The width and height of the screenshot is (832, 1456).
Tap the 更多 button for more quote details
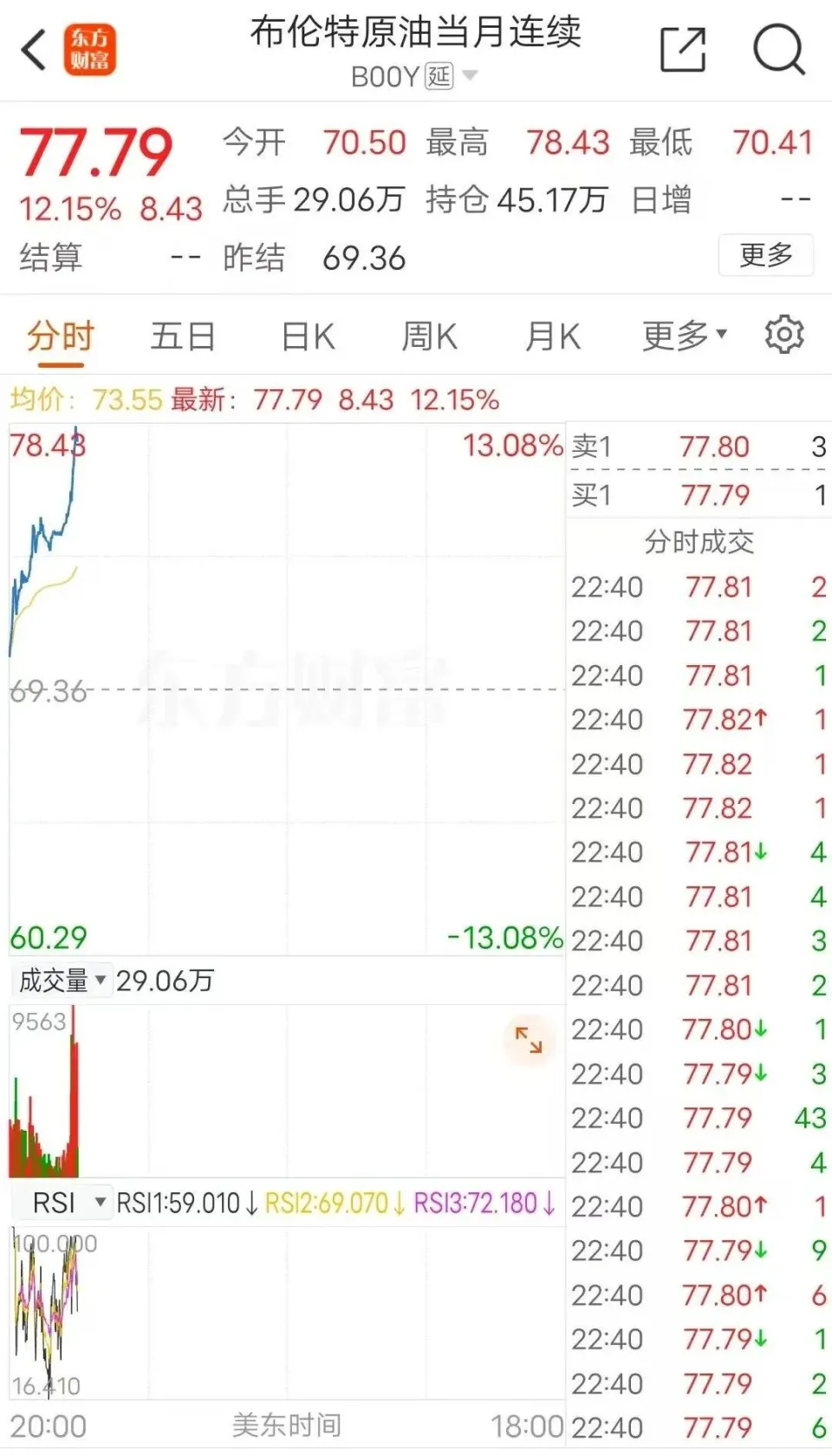click(766, 255)
